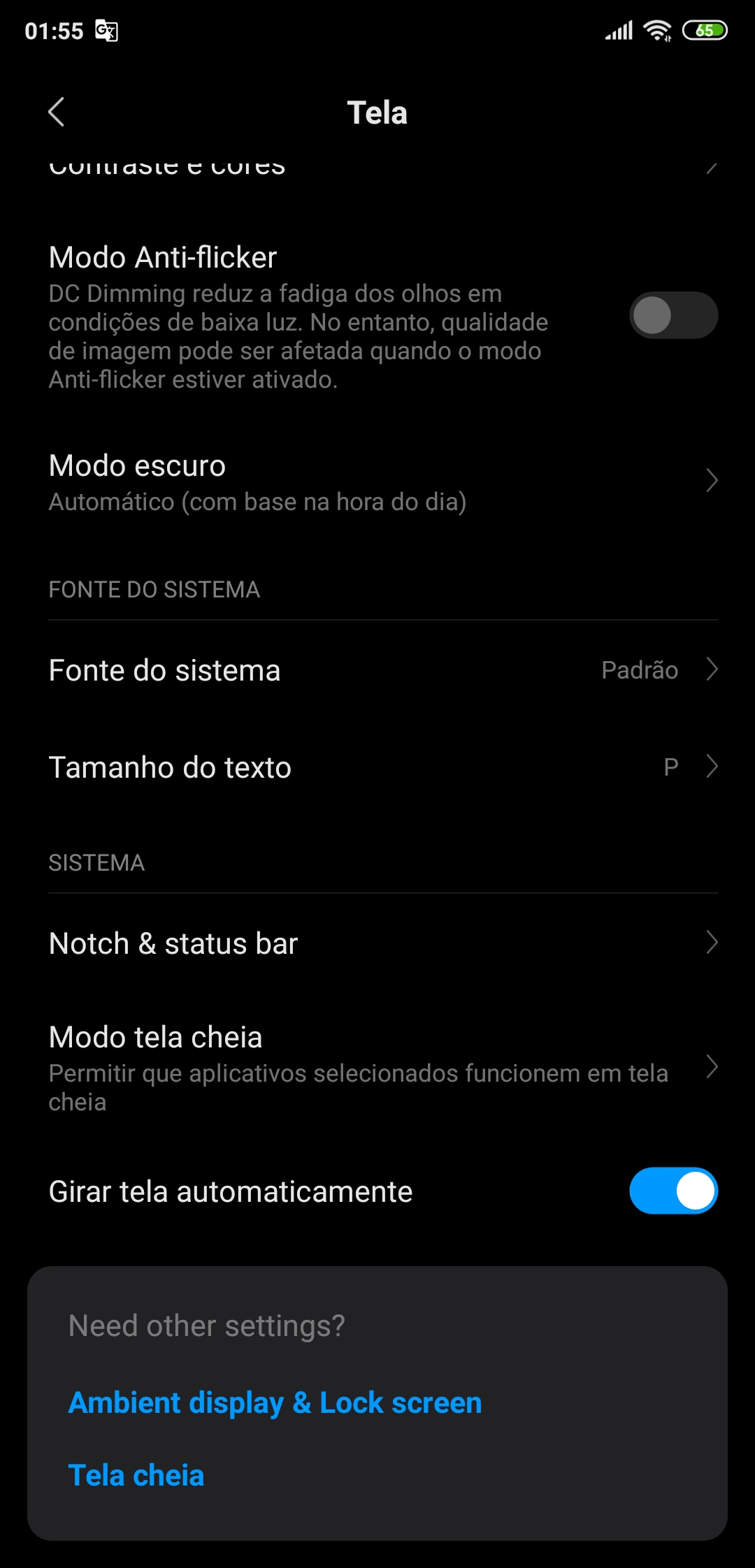
Task: Open Fonte do sistema option
Action: click(x=377, y=670)
